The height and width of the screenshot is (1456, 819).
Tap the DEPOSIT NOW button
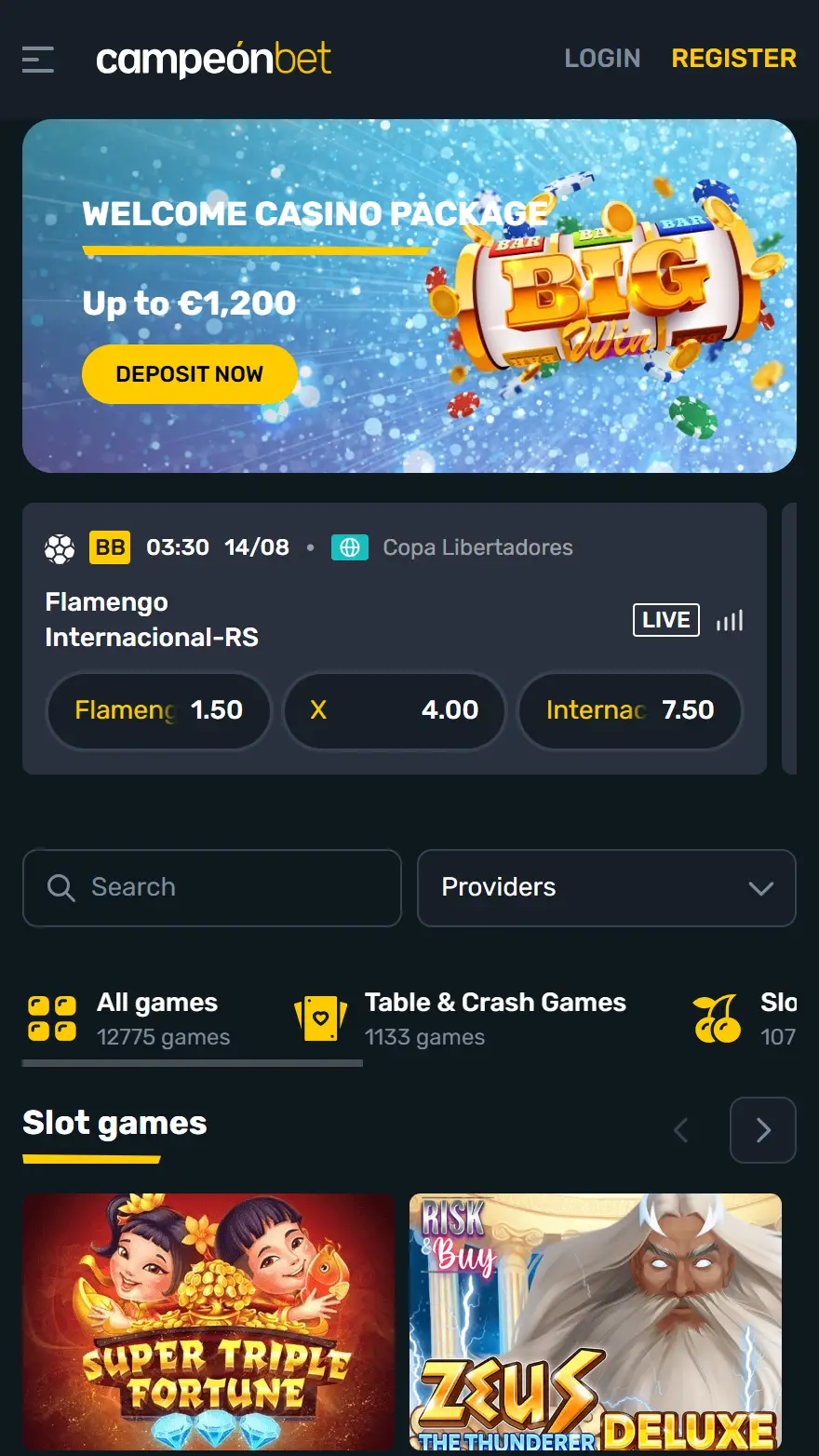pyautogui.click(x=189, y=374)
